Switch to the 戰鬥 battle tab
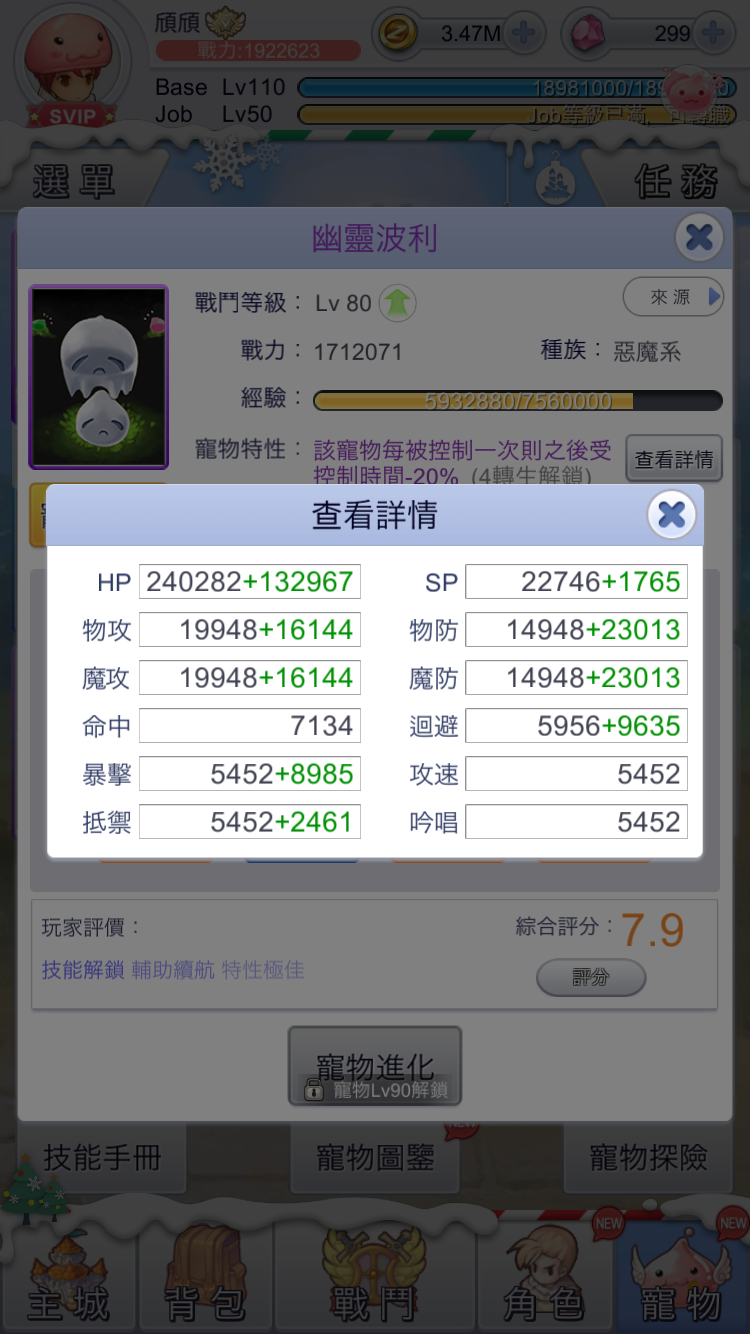The width and height of the screenshot is (750, 1334). click(374, 1277)
